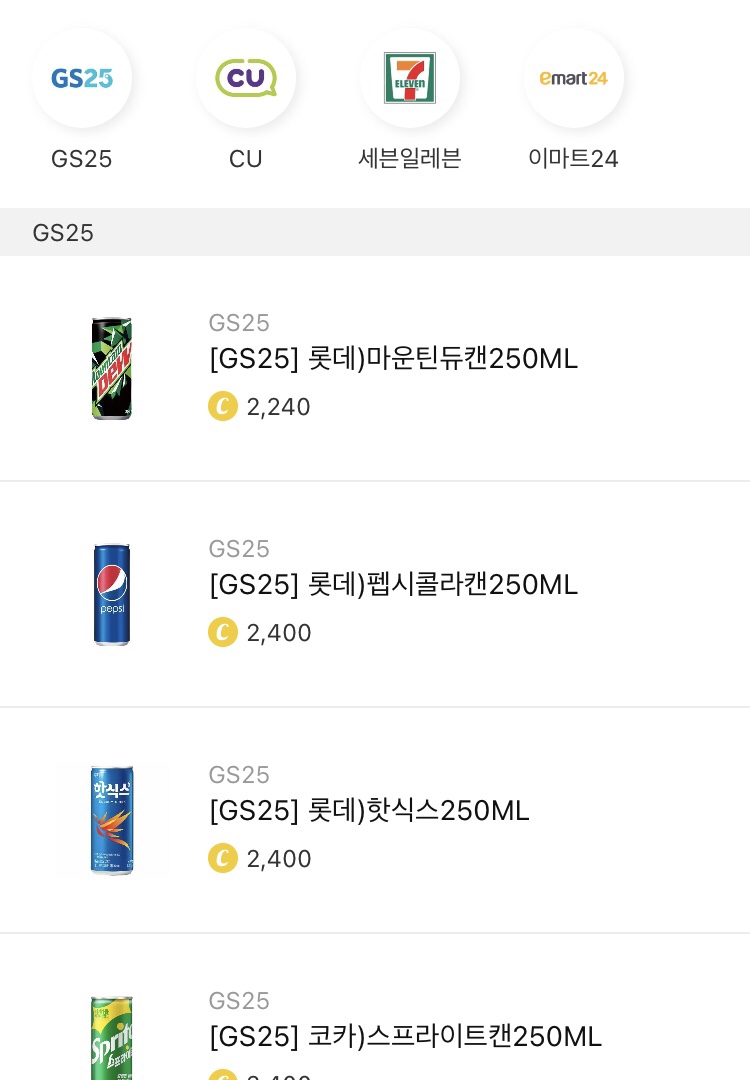Open the 마운틴듀캔250ML product listing

(x=393, y=359)
